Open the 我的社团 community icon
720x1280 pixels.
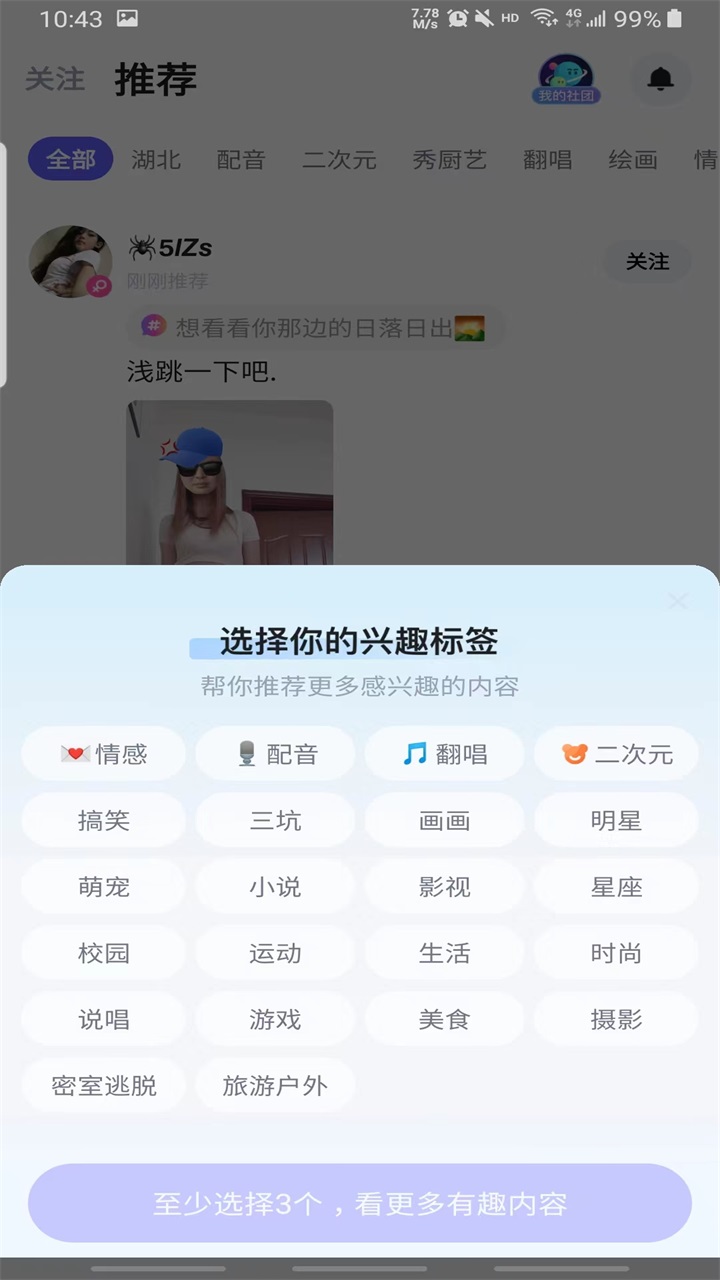(565, 80)
